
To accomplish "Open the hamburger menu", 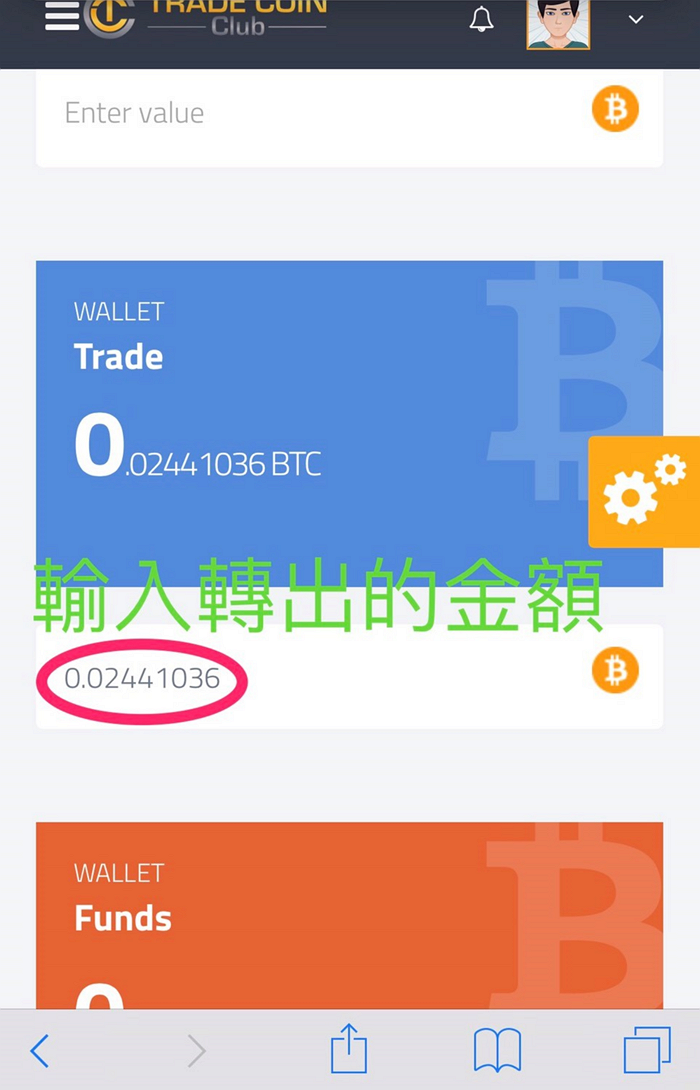I will 61,16.
